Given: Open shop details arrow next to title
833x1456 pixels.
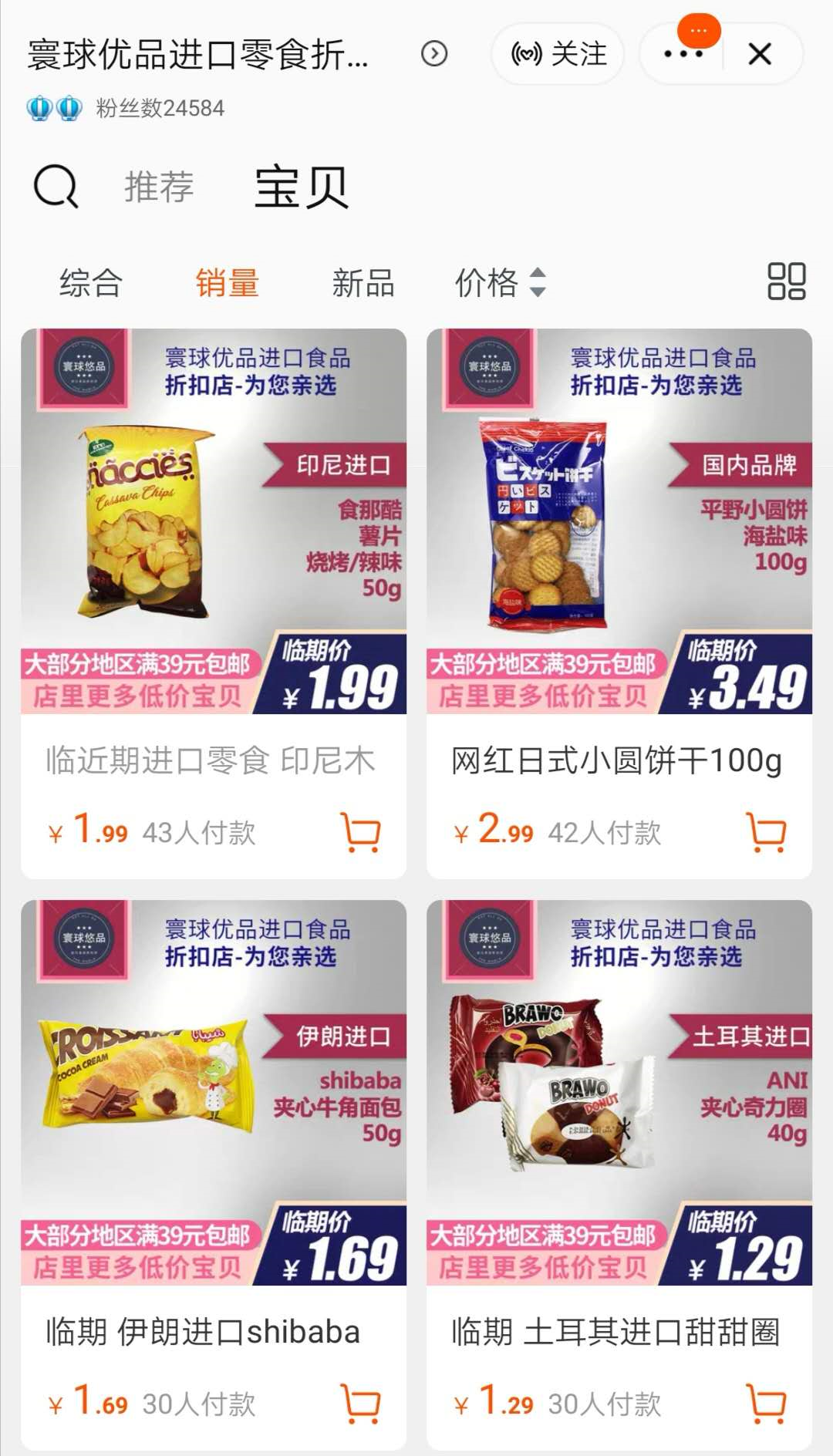Looking at the screenshot, I should (x=434, y=53).
